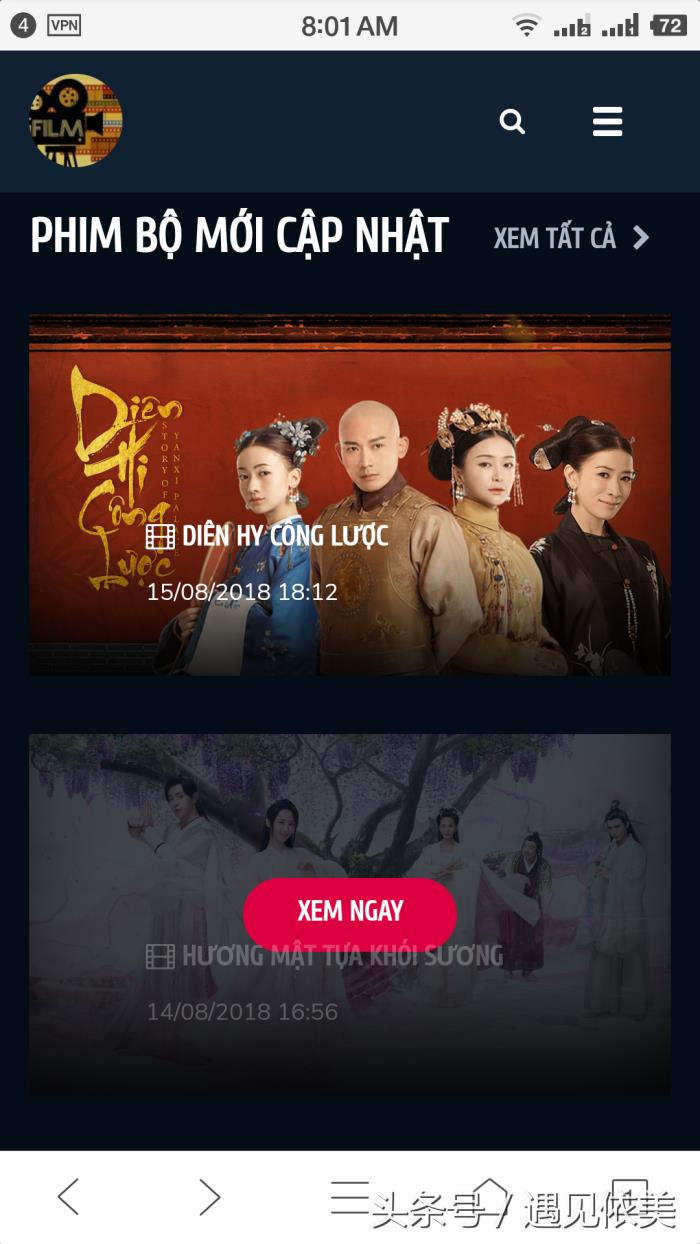Tap the film site logo
Screen dimensions: 700x1244
(x=76, y=121)
